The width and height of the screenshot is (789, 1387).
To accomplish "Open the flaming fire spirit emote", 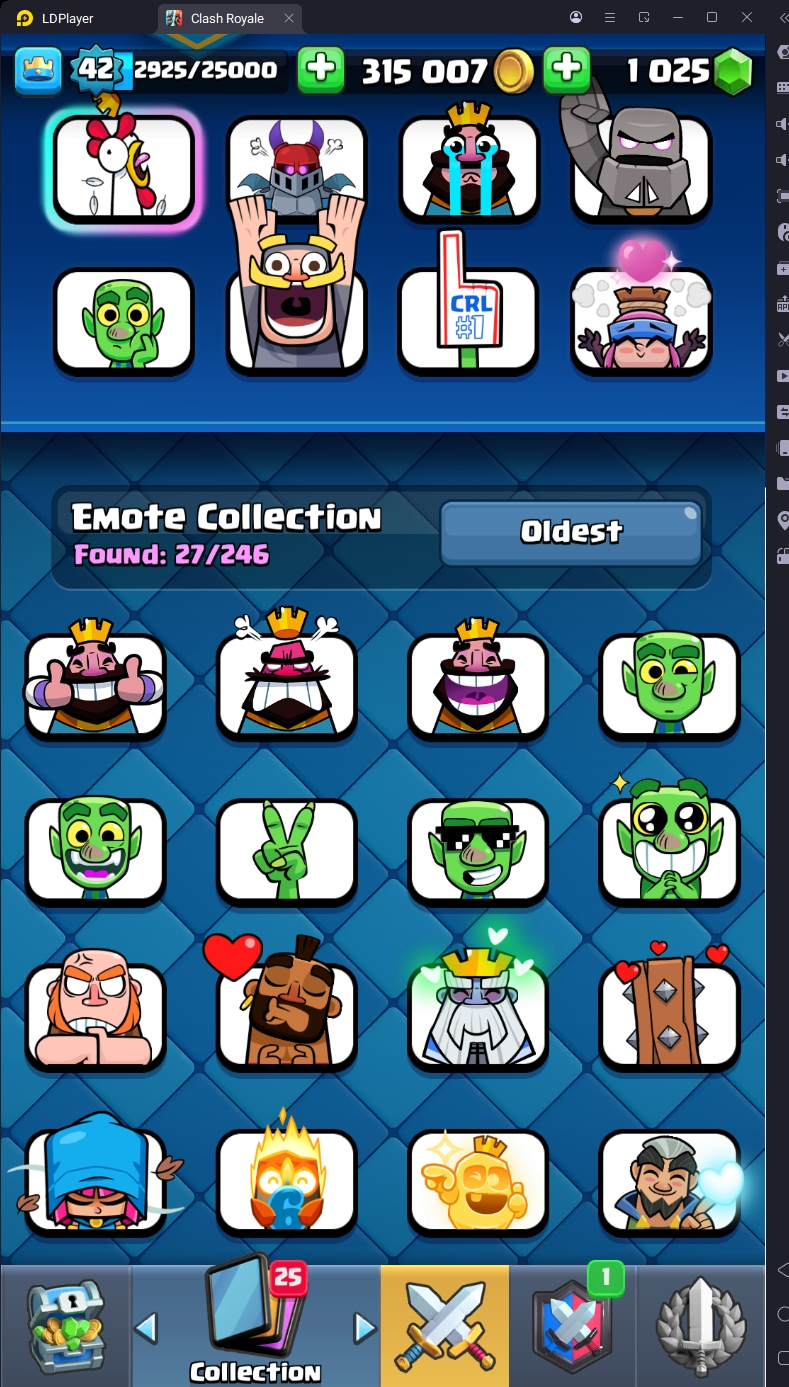I will coord(287,1180).
